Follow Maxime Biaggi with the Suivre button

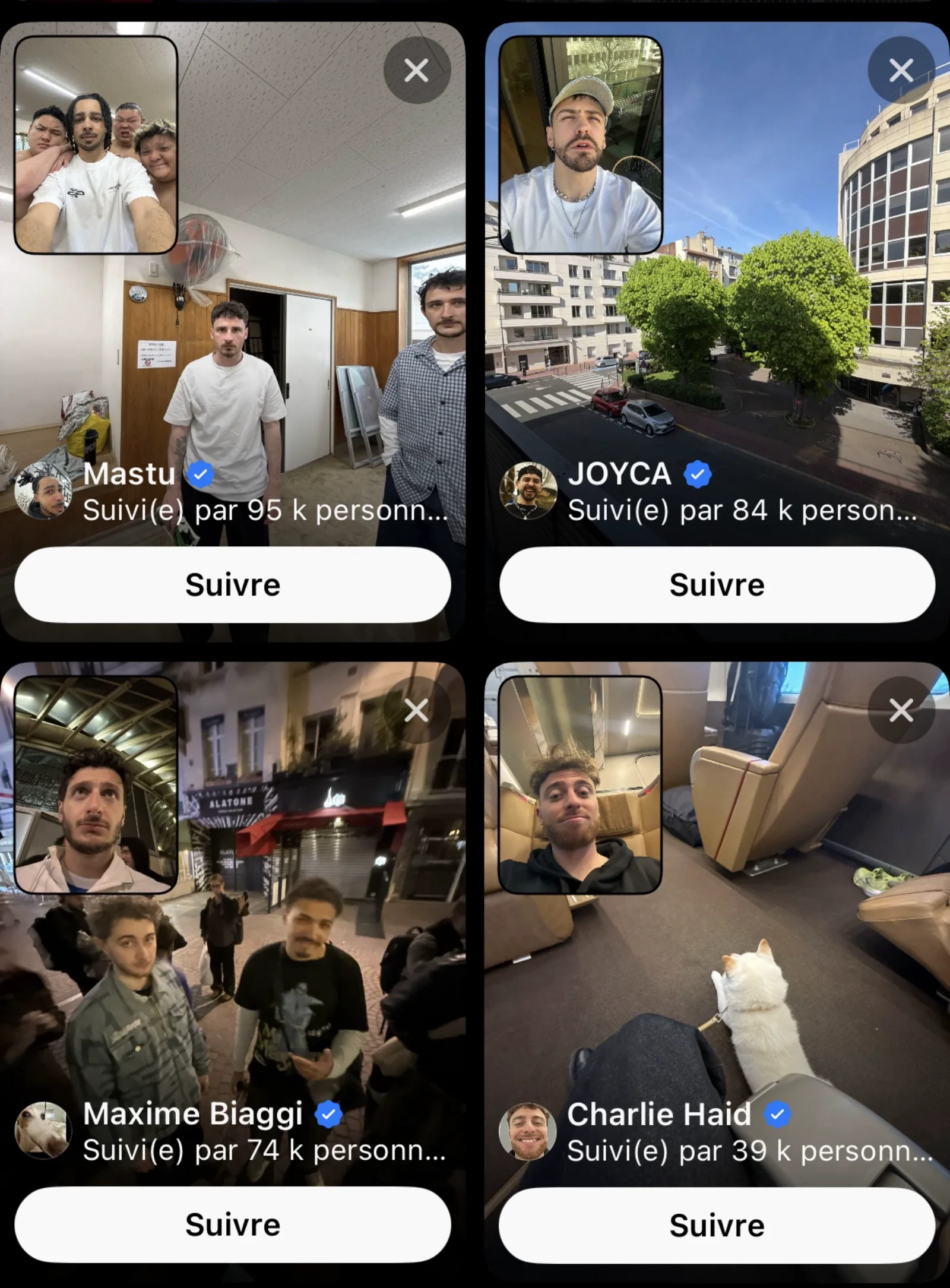[x=232, y=1224]
